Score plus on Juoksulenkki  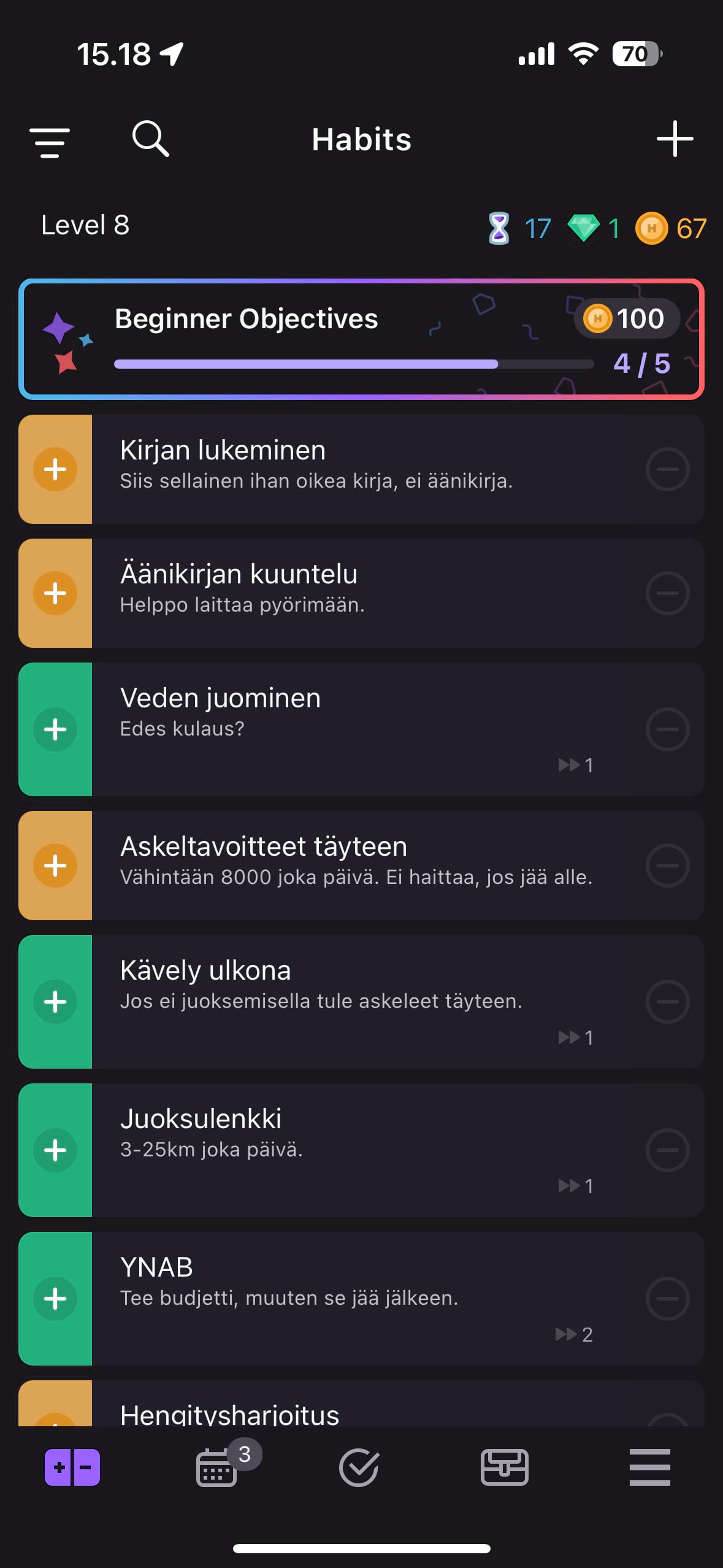(55, 1150)
